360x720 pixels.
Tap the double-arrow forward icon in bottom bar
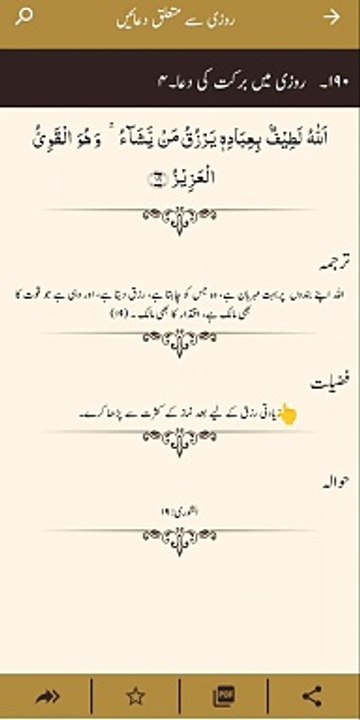[47, 697]
